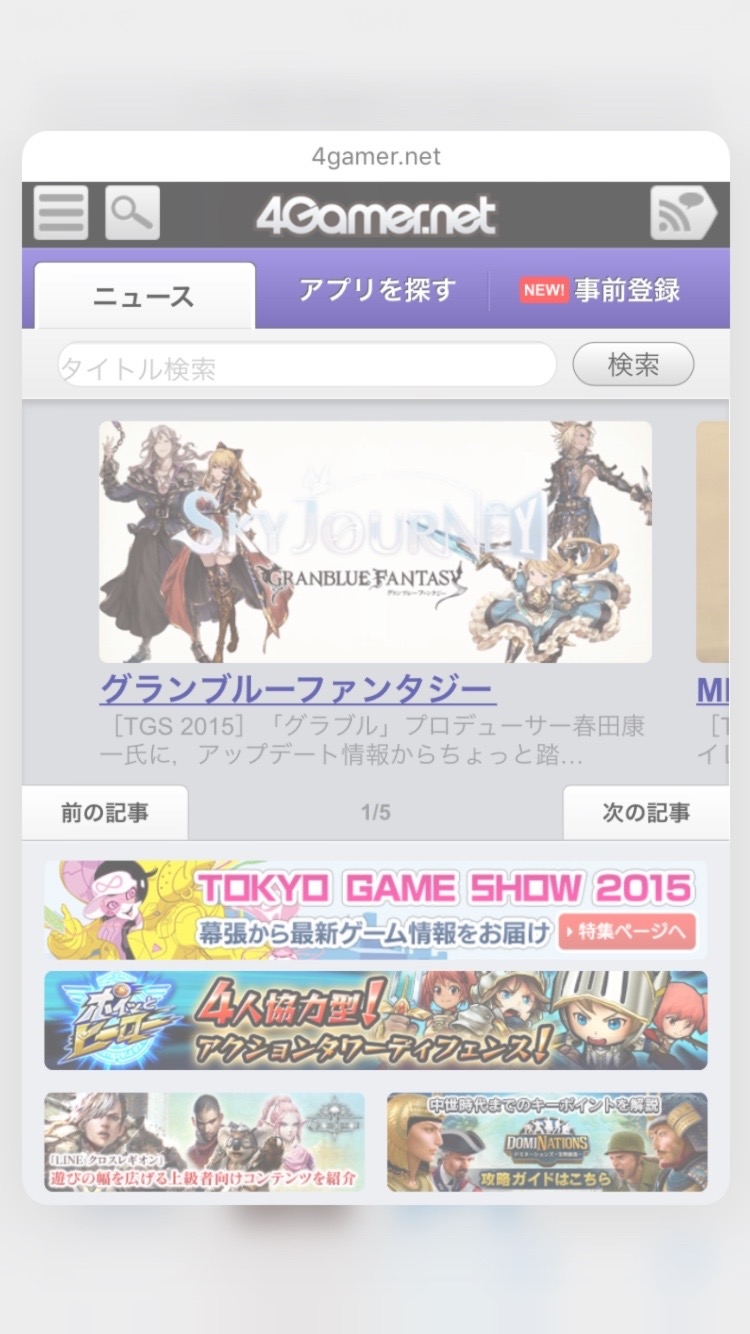Tap the 検索 button
The height and width of the screenshot is (1334, 750).
point(633,365)
